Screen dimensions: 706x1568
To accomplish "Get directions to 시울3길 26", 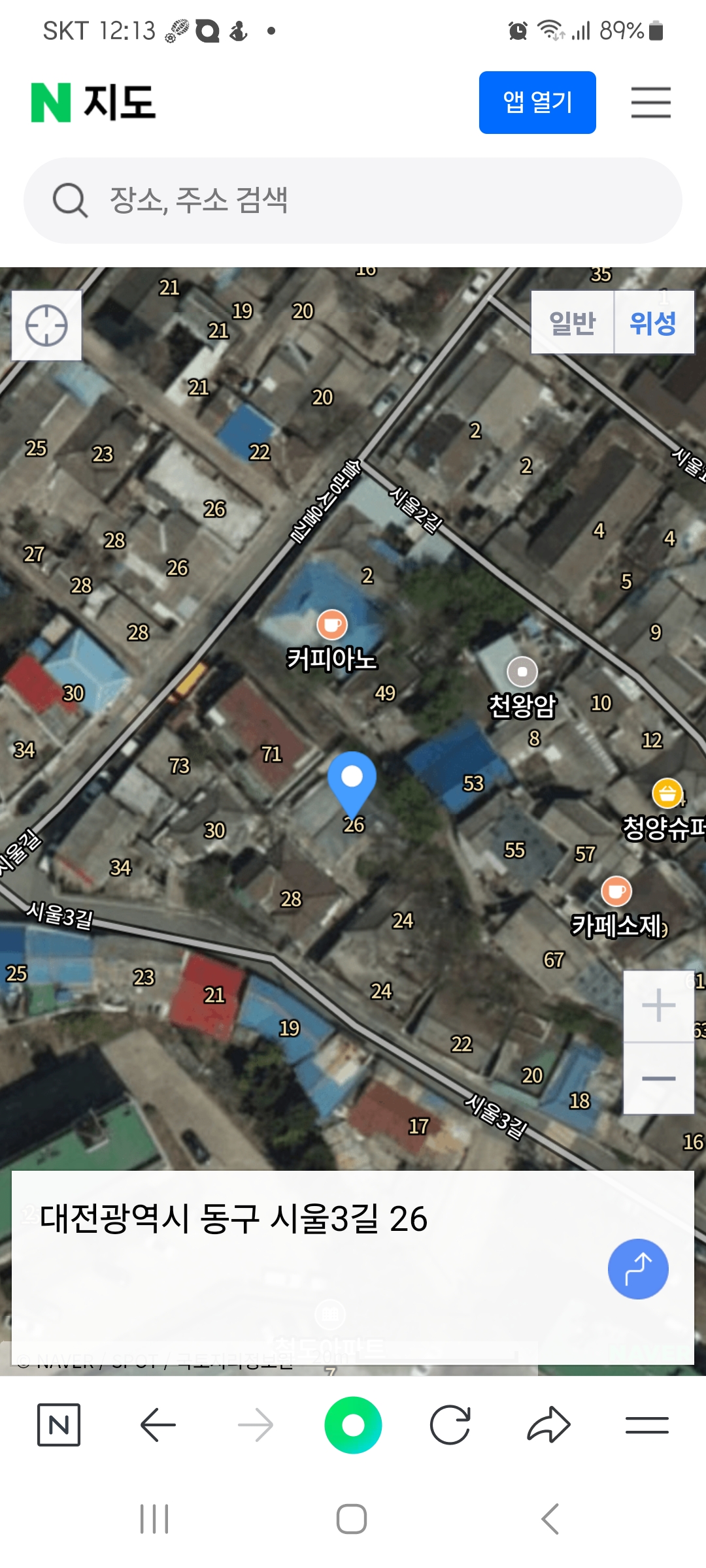I will (x=637, y=1269).
